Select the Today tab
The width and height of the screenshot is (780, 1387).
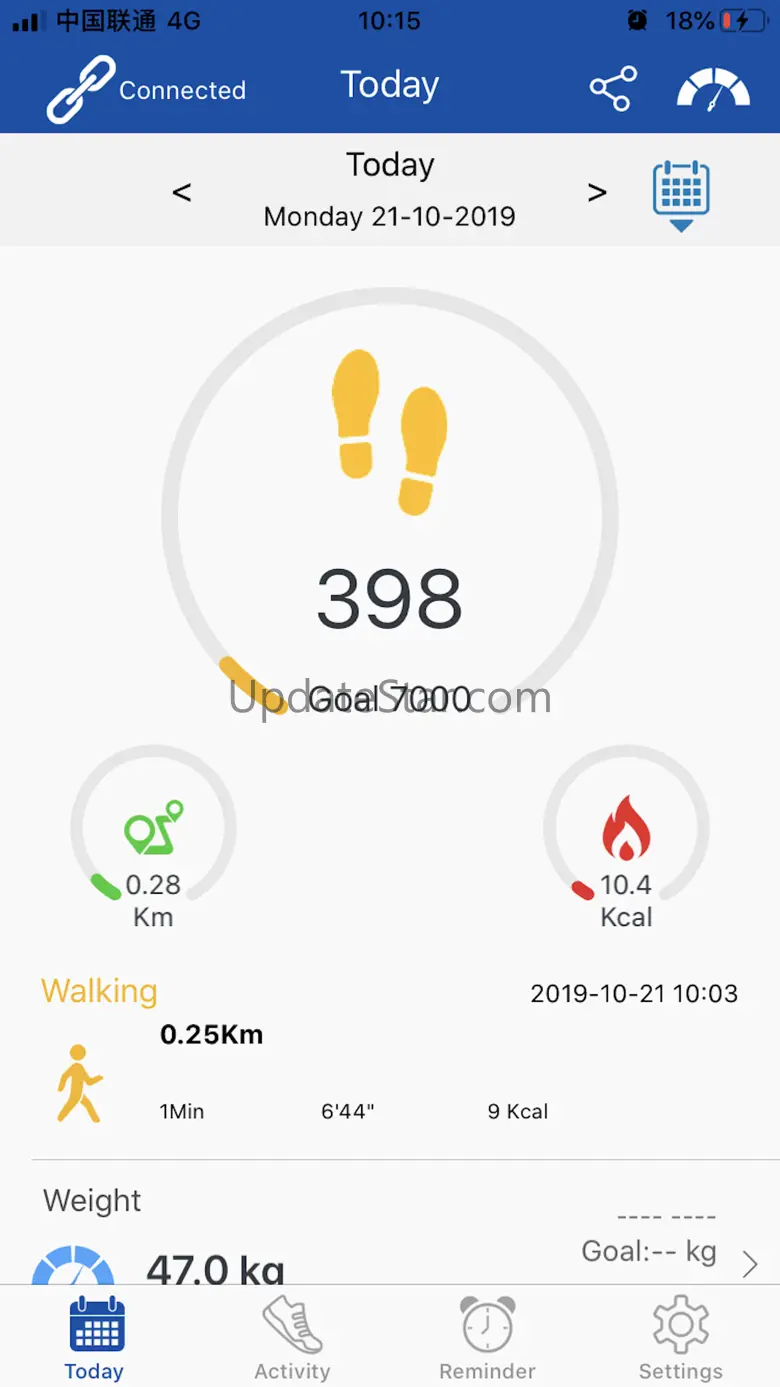pos(95,1338)
